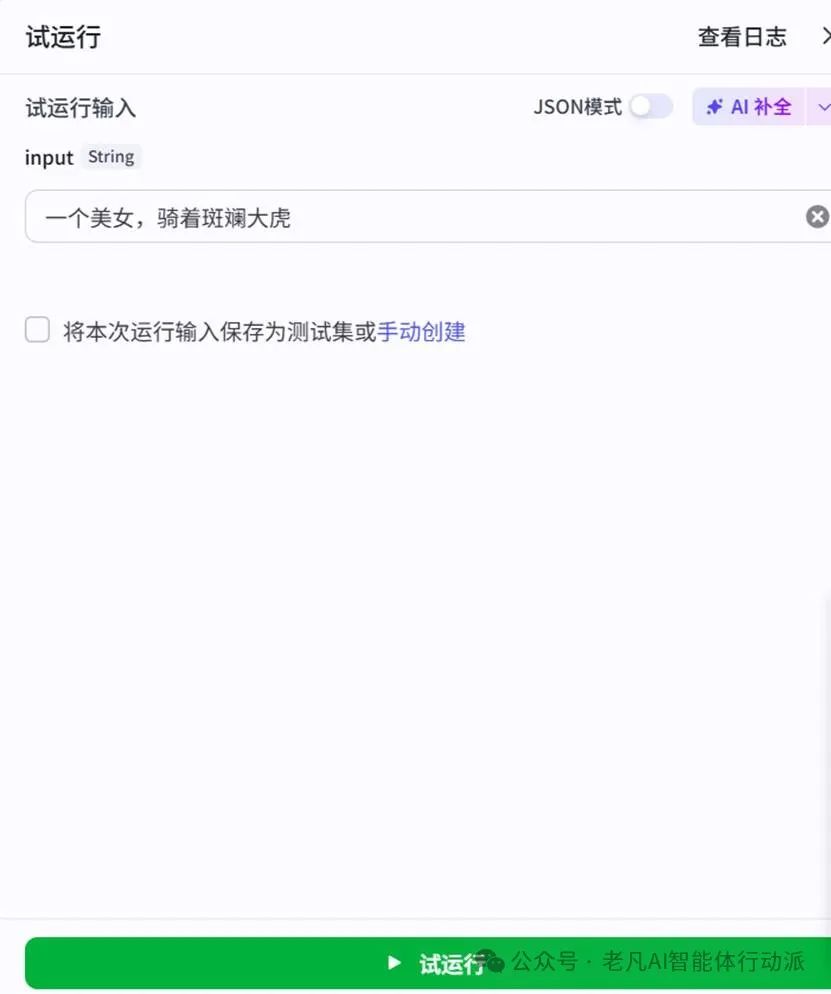Open 查看日志 to view logs
The image size is (831, 994).
point(742,37)
